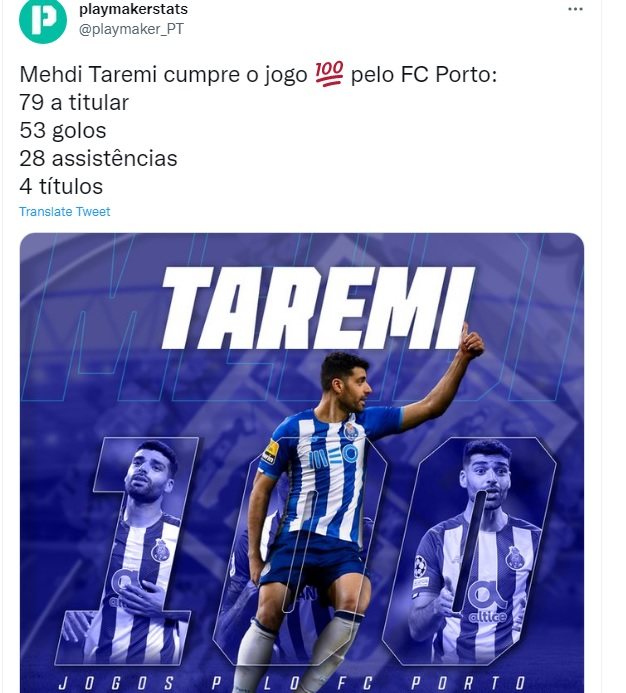Open the playmakerstats display name

point(133,9)
